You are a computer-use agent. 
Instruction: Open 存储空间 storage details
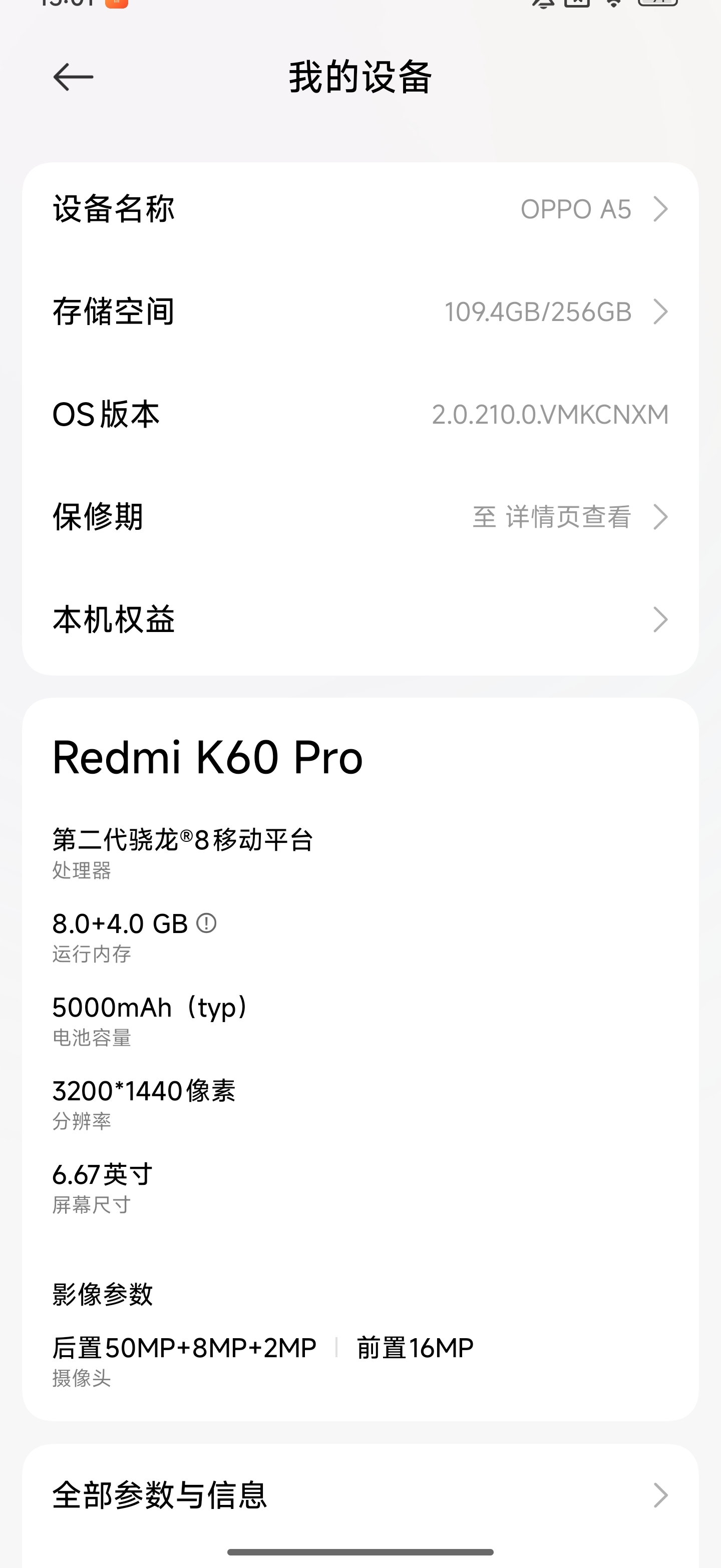tap(360, 311)
